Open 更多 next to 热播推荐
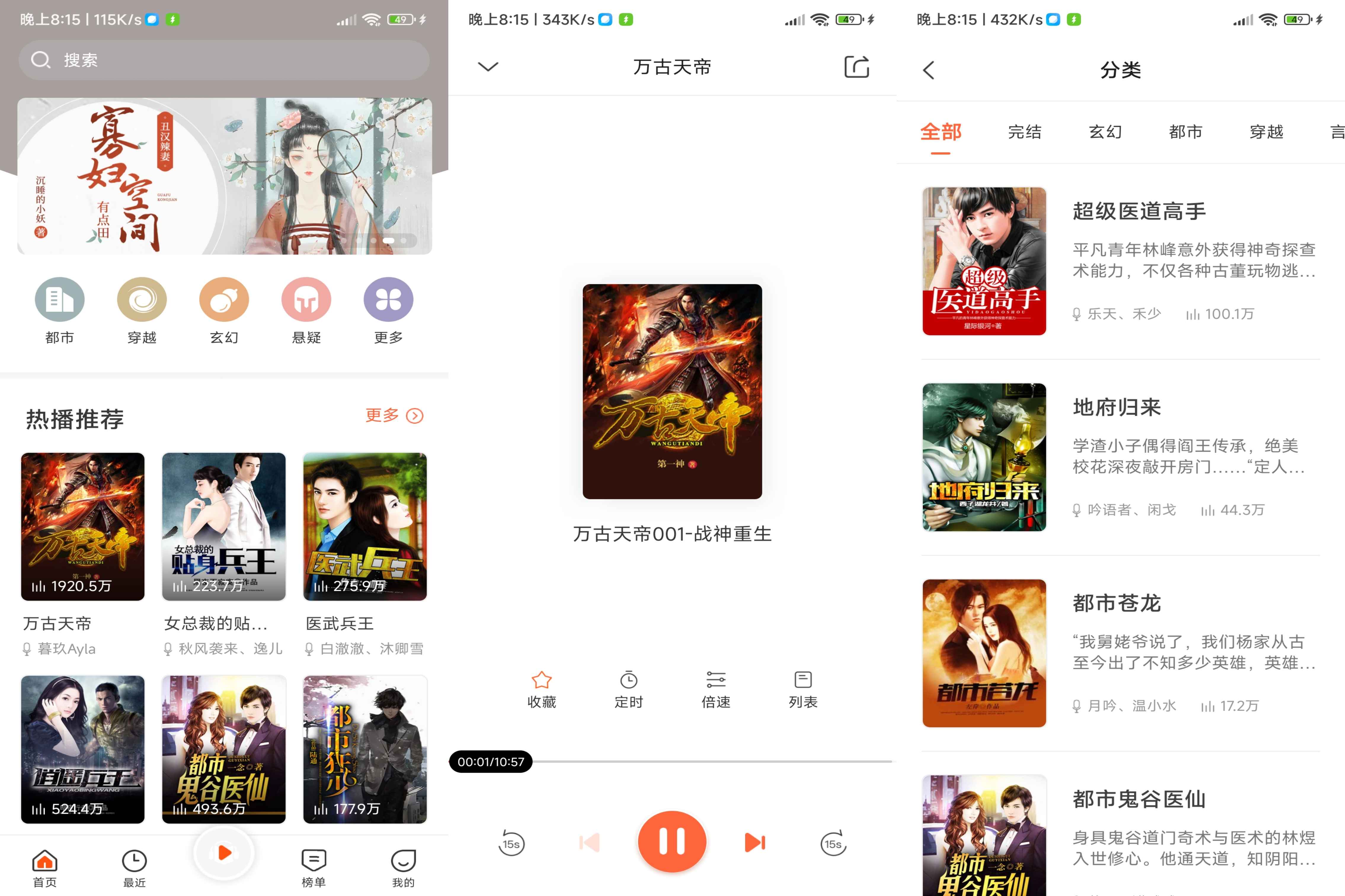Image resolution: width=1345 pixels, height=896 pixels. pos(394,416)
